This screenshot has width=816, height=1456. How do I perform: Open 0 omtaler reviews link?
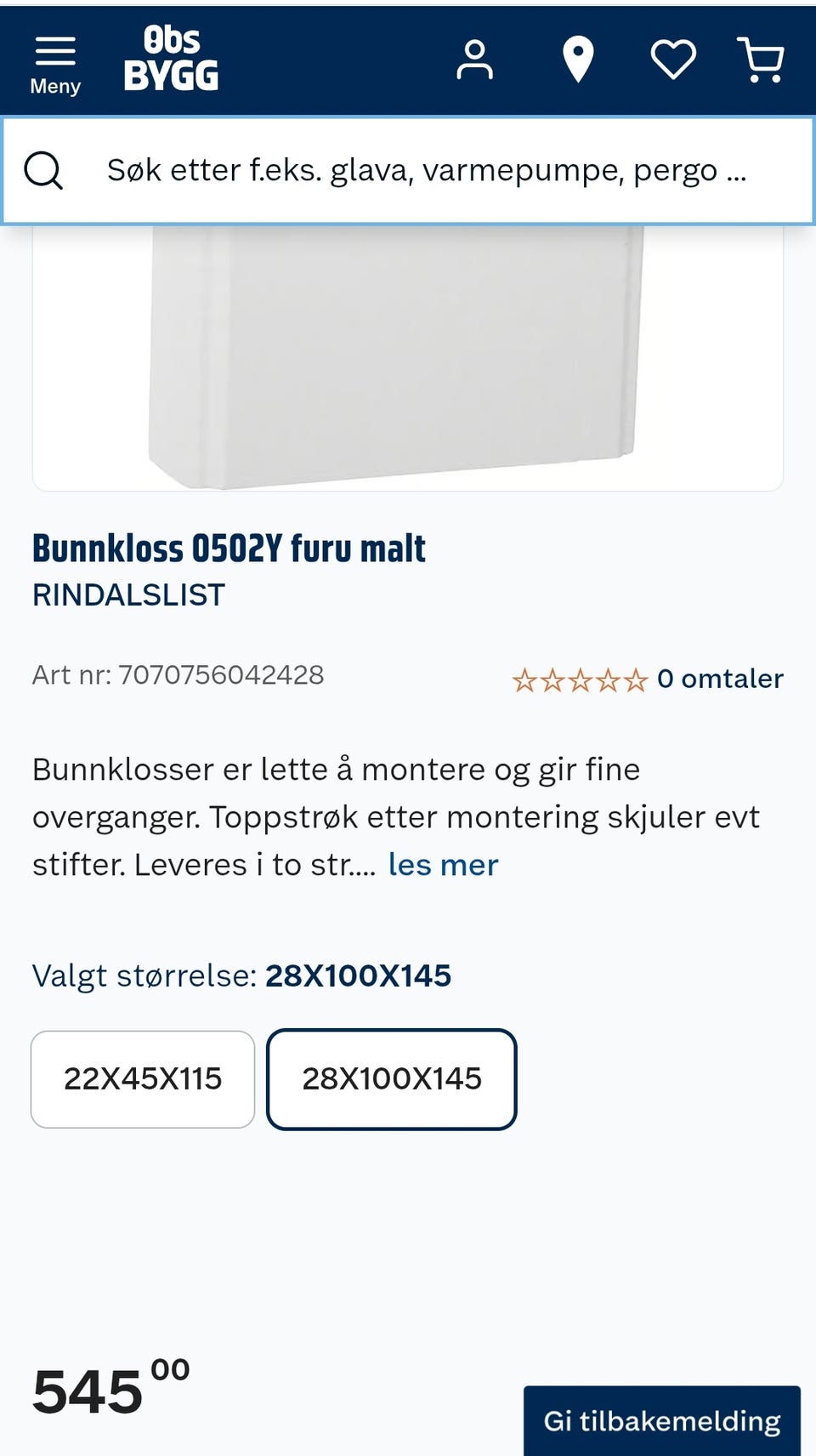click(721, 679)
